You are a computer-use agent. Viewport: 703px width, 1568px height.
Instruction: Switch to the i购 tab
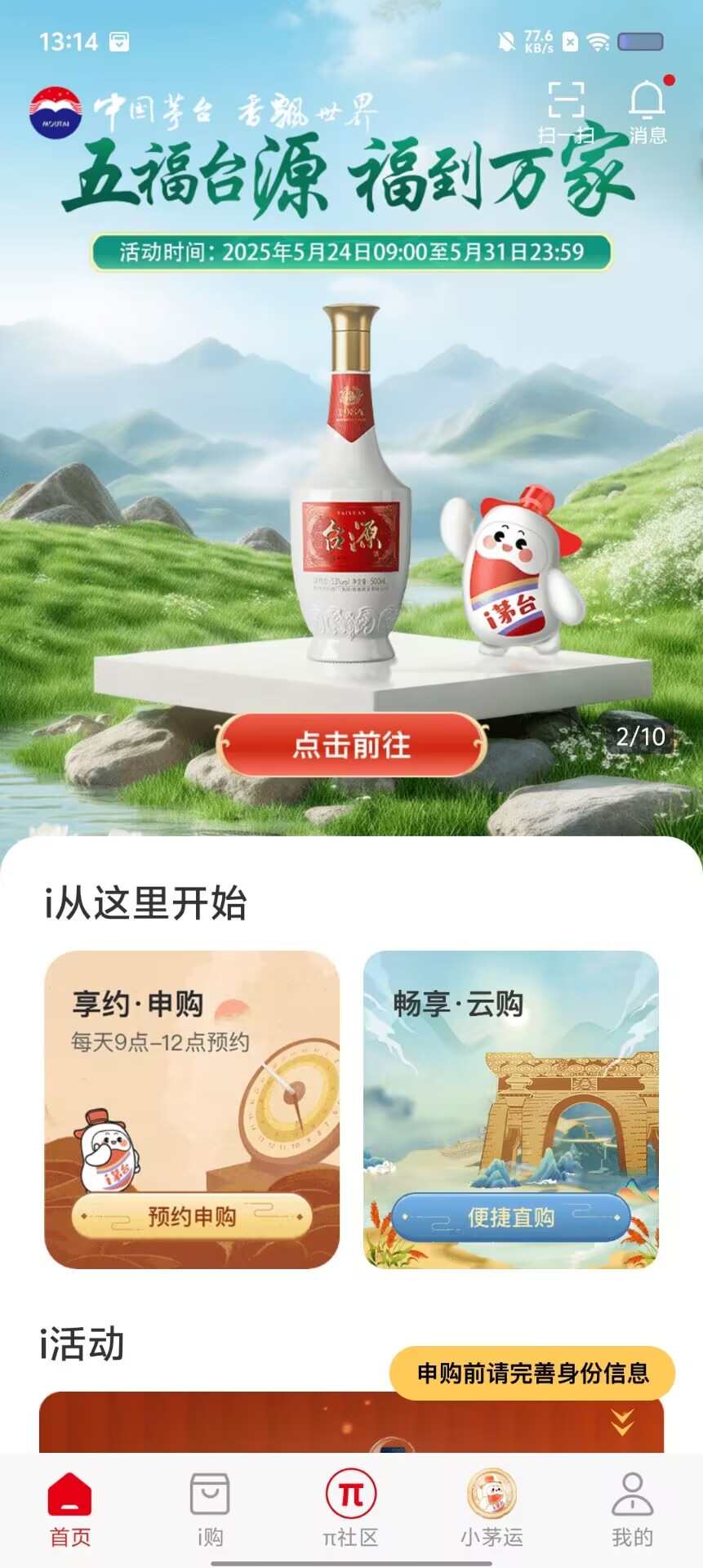click(210, 1509)
